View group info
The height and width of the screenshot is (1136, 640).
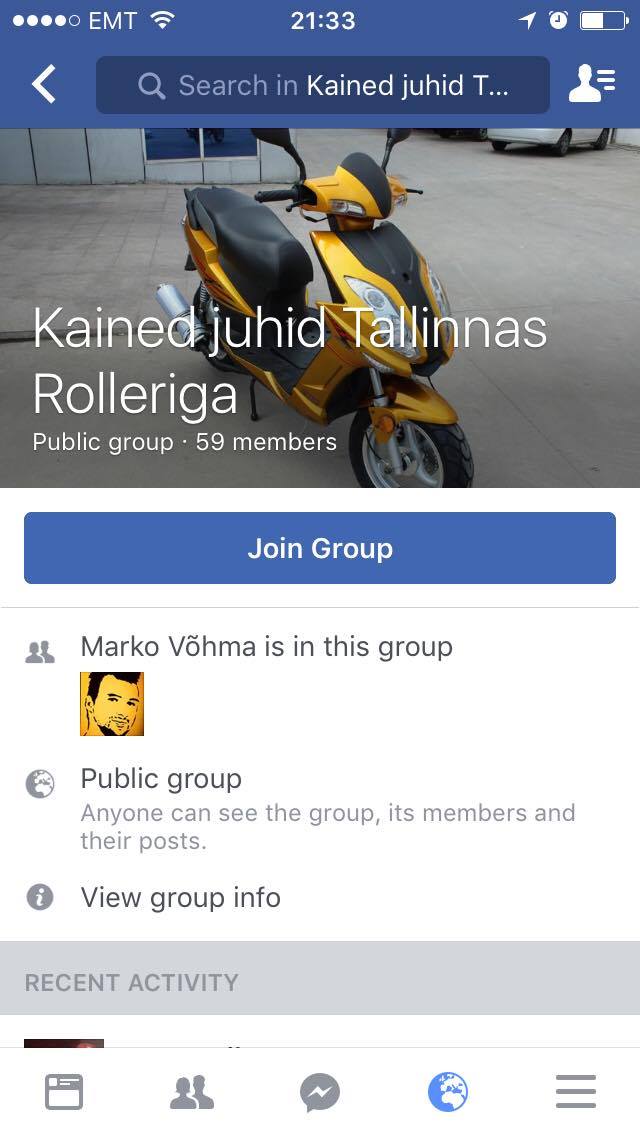pos(180,898)
